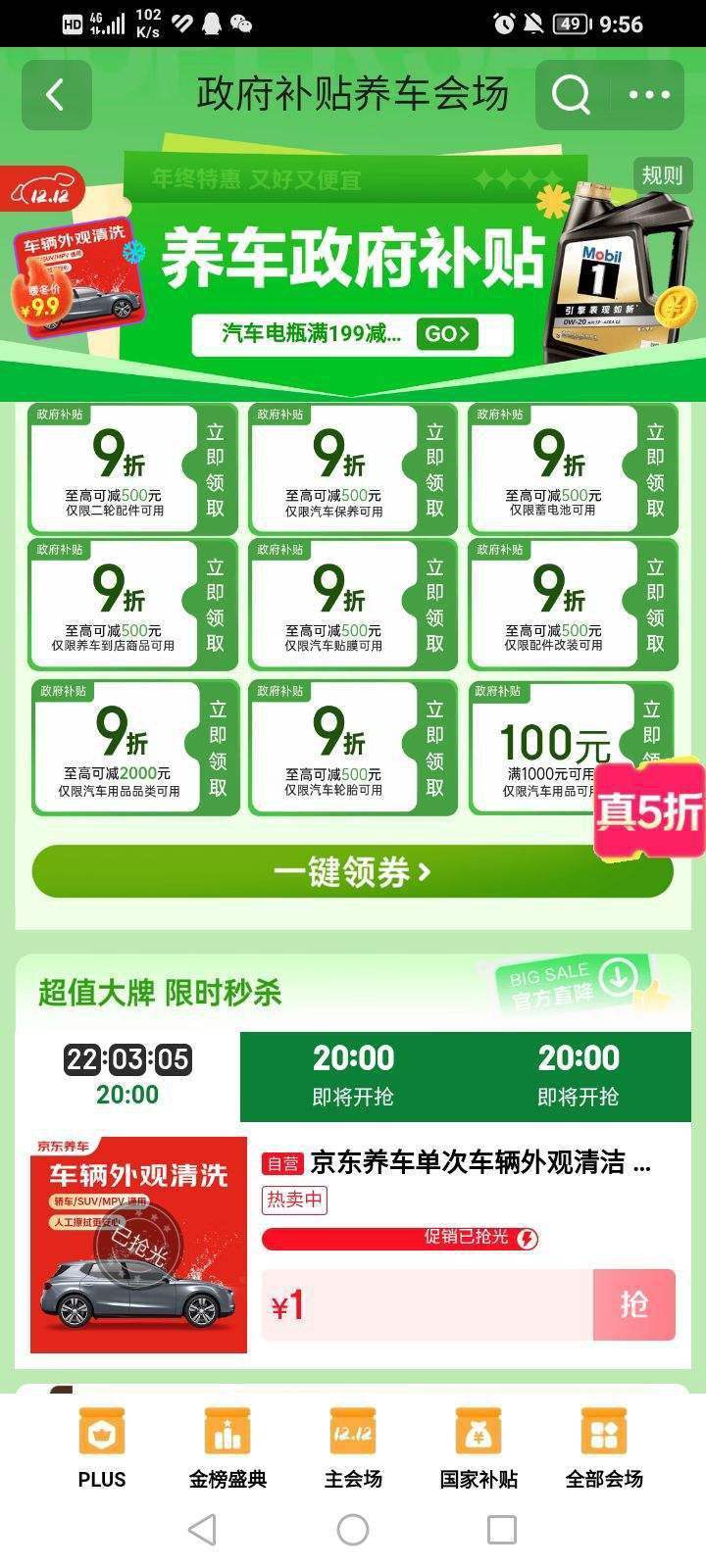Tap the red 抢 button on the ¥1 deal
The image size is (706, 1568).
(634, 1304)
